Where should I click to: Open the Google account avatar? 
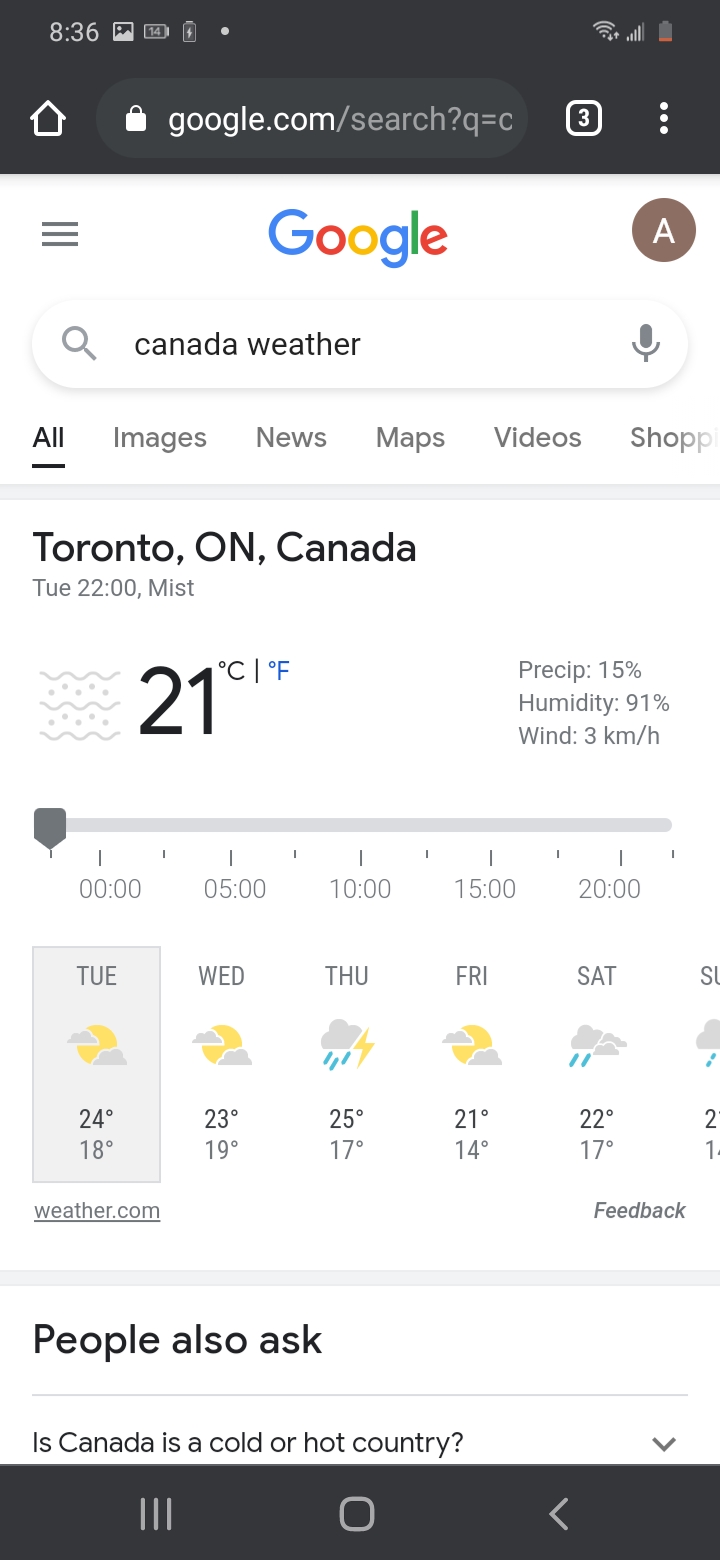point(663,231)
